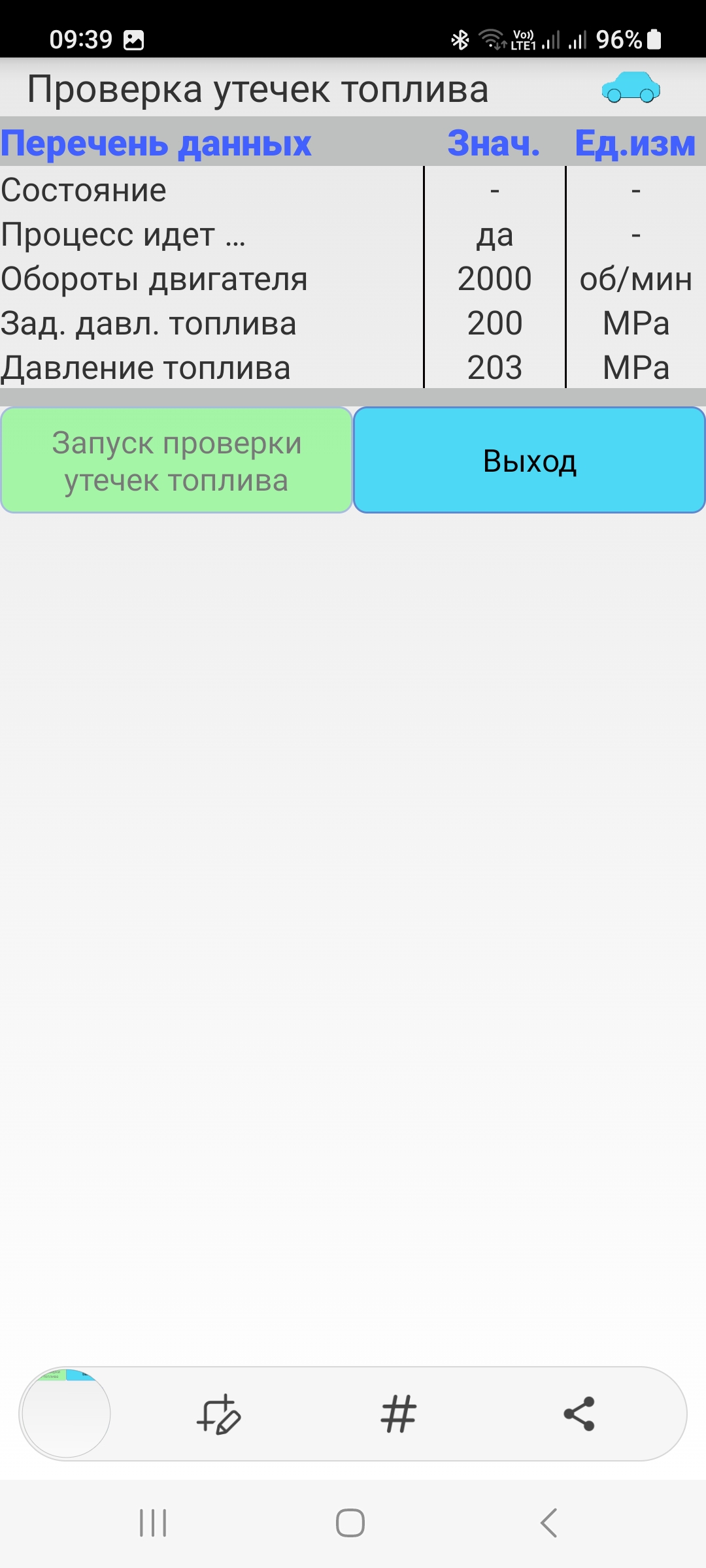Share the captured screenshot

tap(579, 1414)
